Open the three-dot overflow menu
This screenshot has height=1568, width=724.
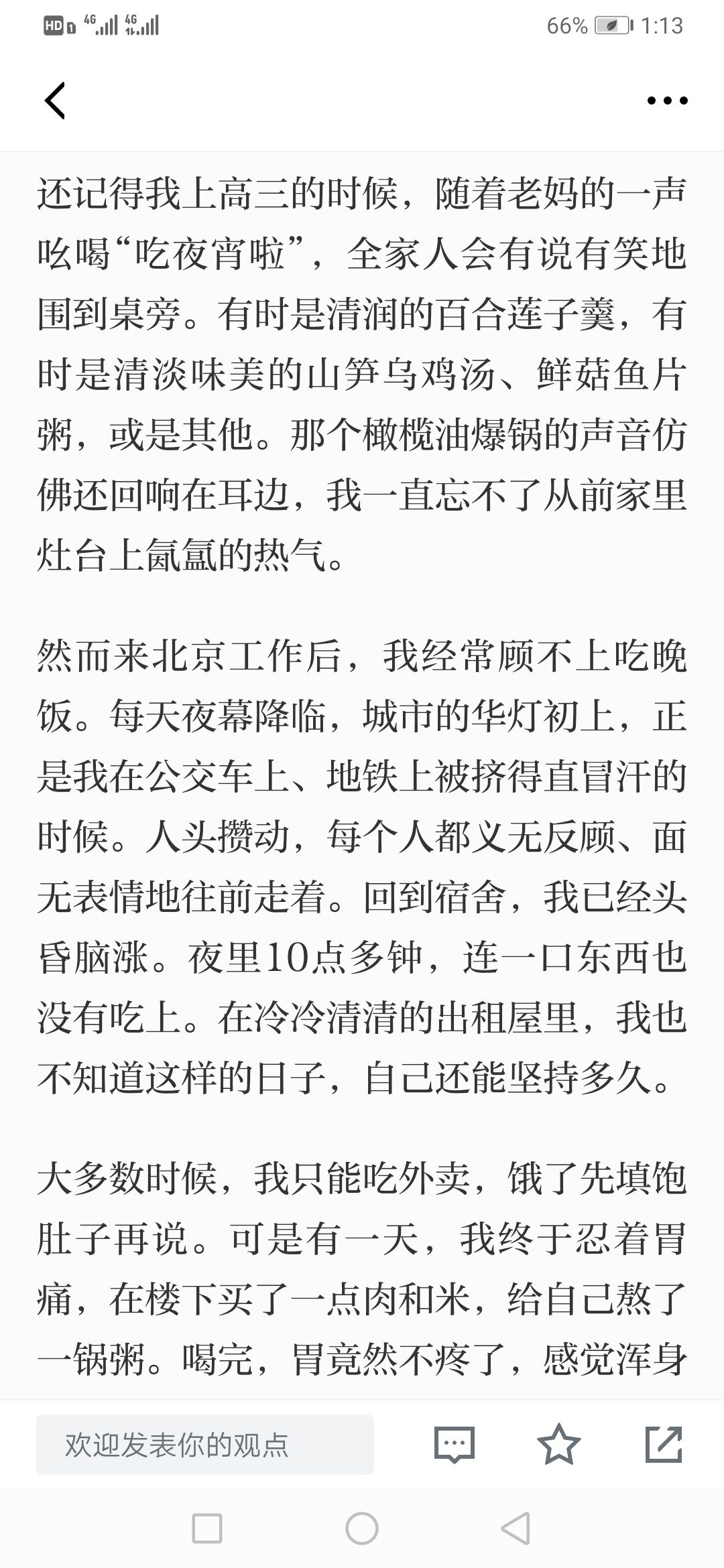(x=667, y=101)
